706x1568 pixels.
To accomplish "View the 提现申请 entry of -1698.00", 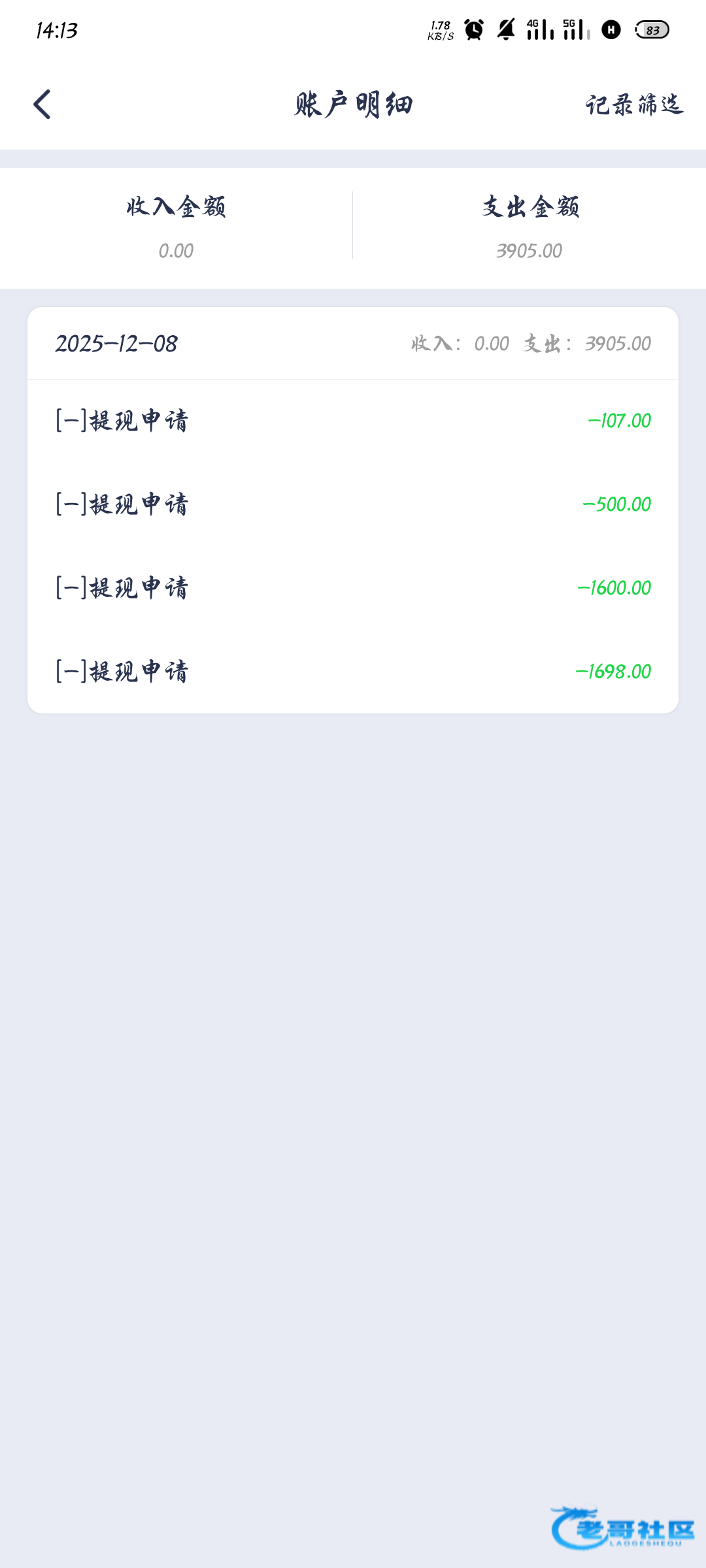I will point(353,672).
